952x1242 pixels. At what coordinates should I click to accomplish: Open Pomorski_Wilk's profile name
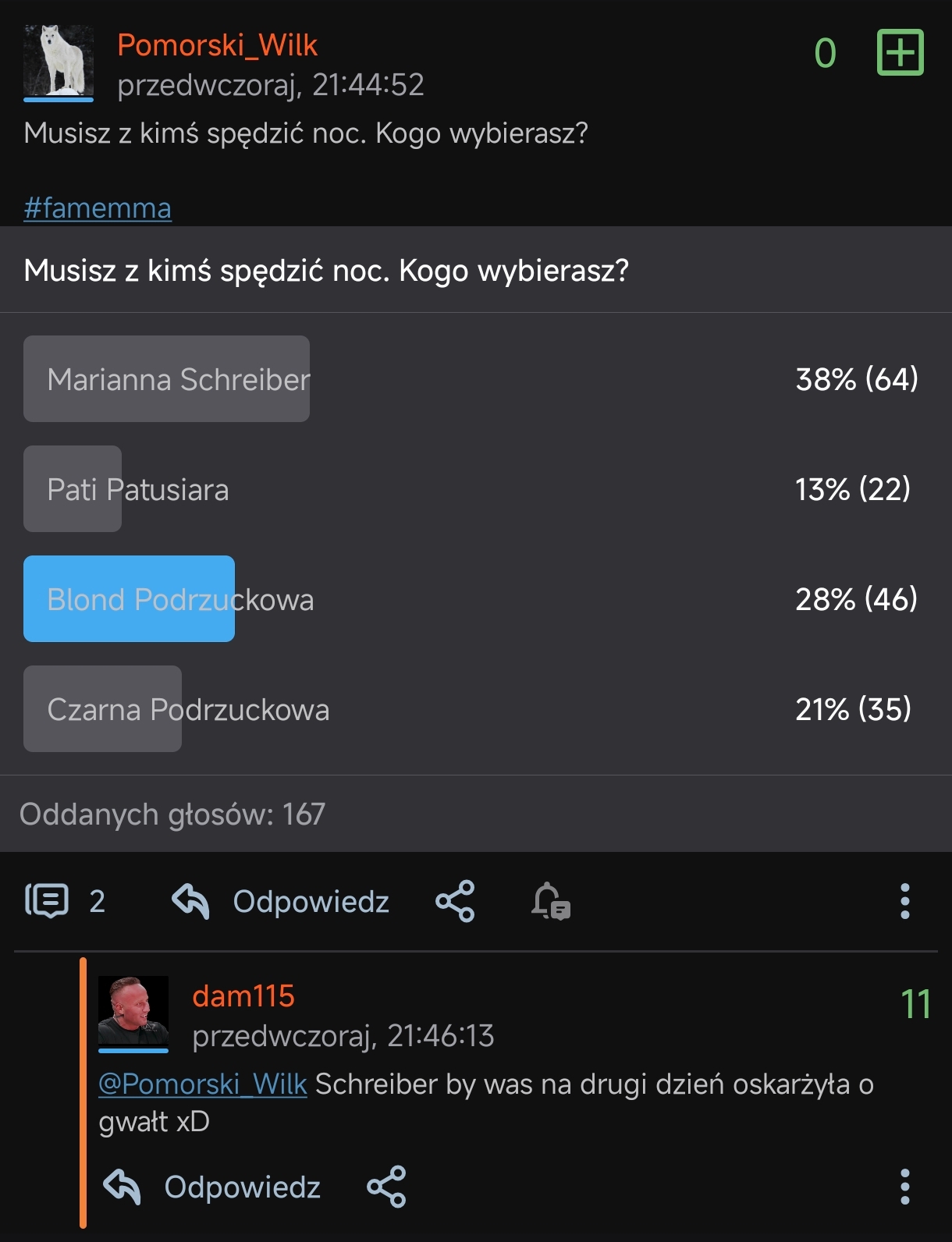(217, 45)
